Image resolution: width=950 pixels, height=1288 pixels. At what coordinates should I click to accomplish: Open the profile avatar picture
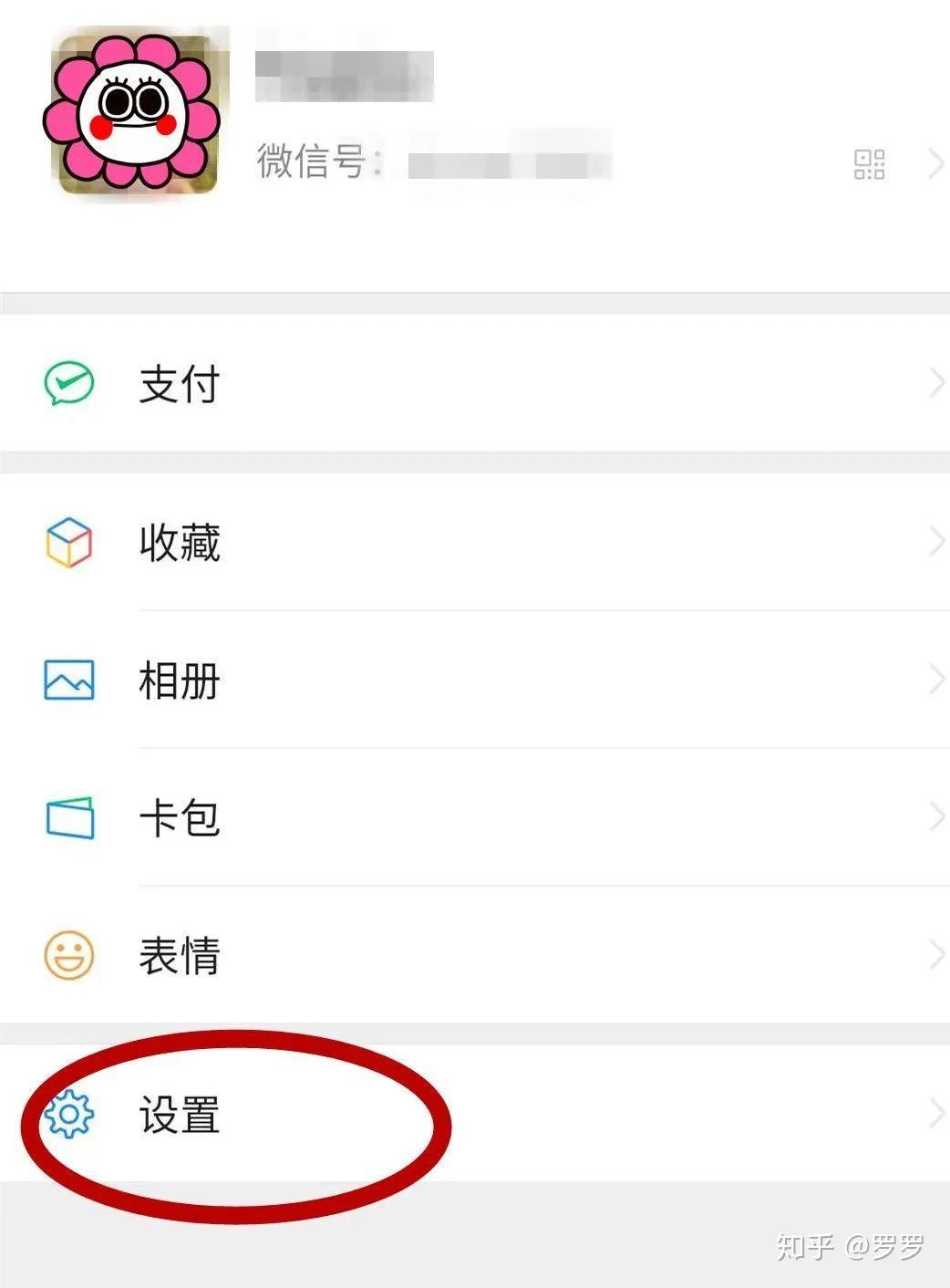click(133, 115)
